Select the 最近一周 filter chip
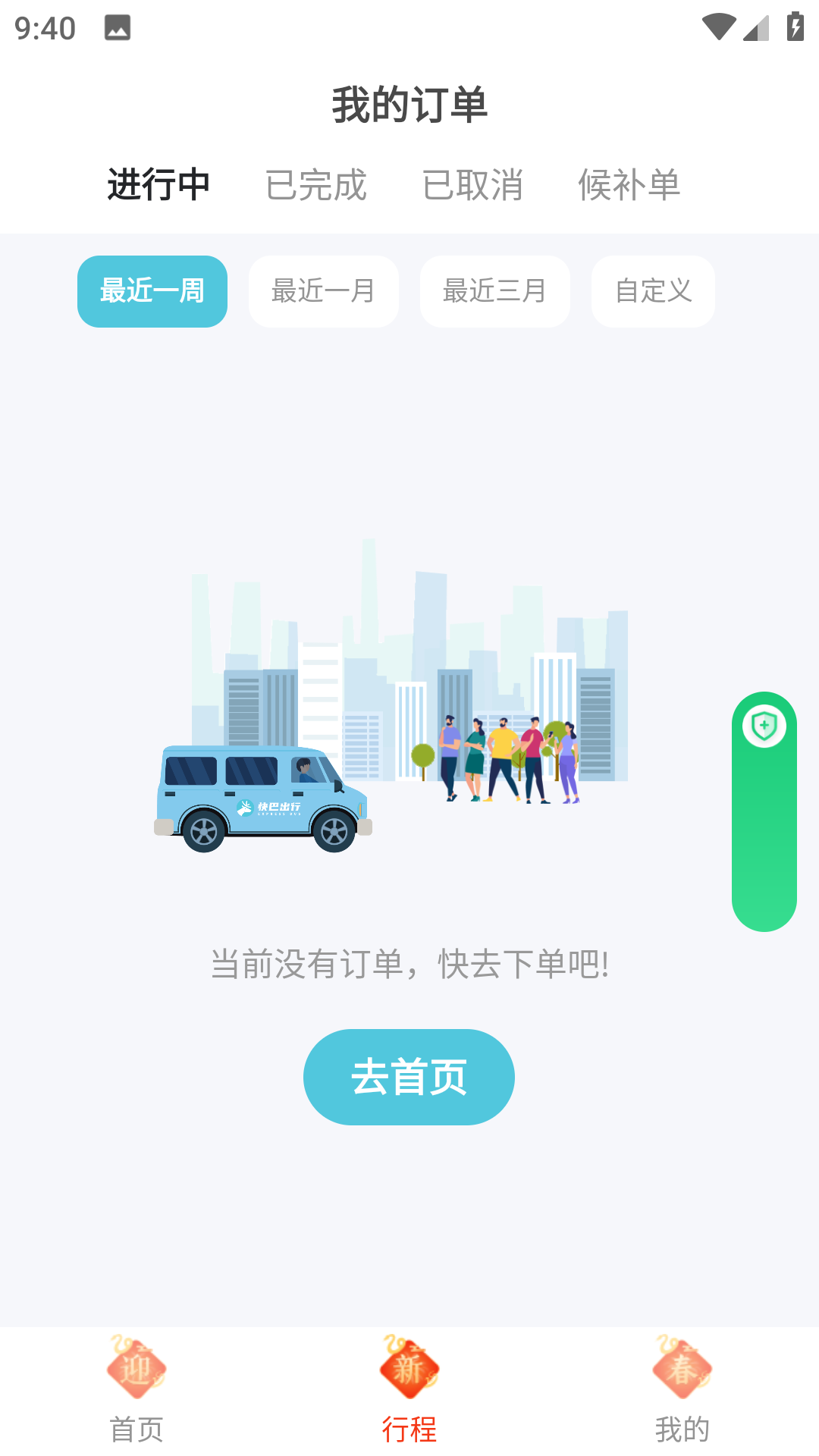819x1456 pixels. 152,291
